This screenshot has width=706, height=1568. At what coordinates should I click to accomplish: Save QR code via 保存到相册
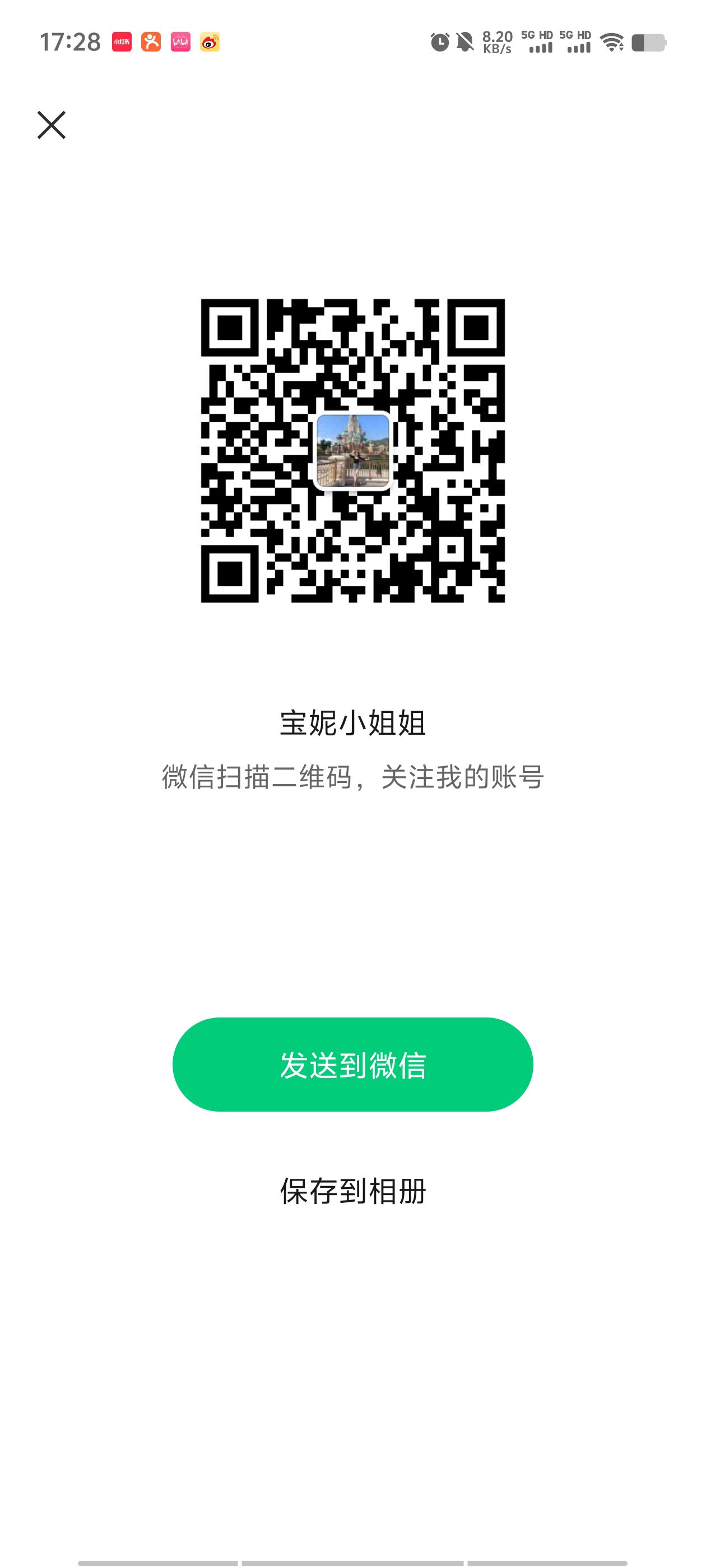click(x=352, y=1191)
